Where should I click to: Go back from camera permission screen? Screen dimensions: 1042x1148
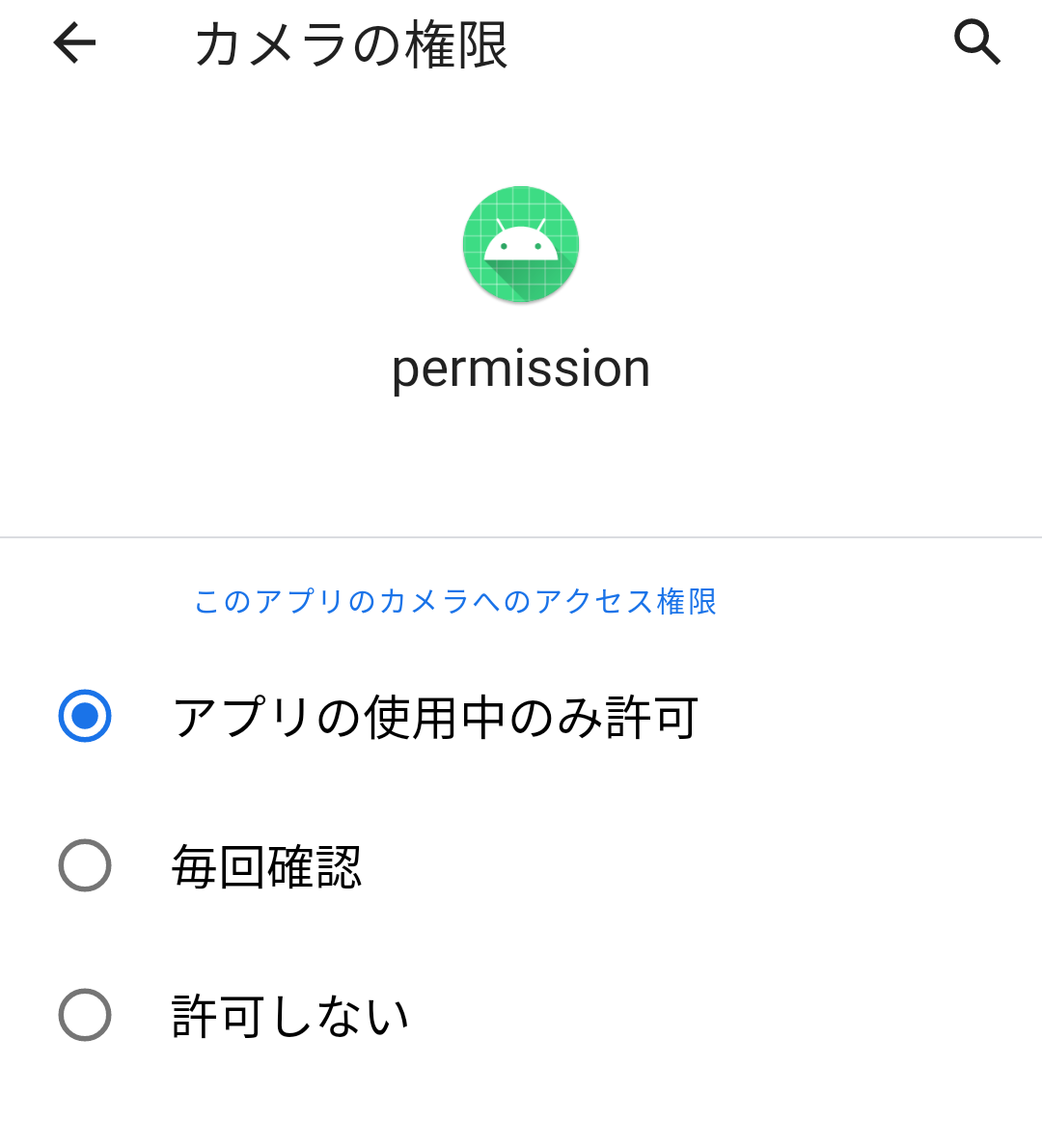(74, 42)
